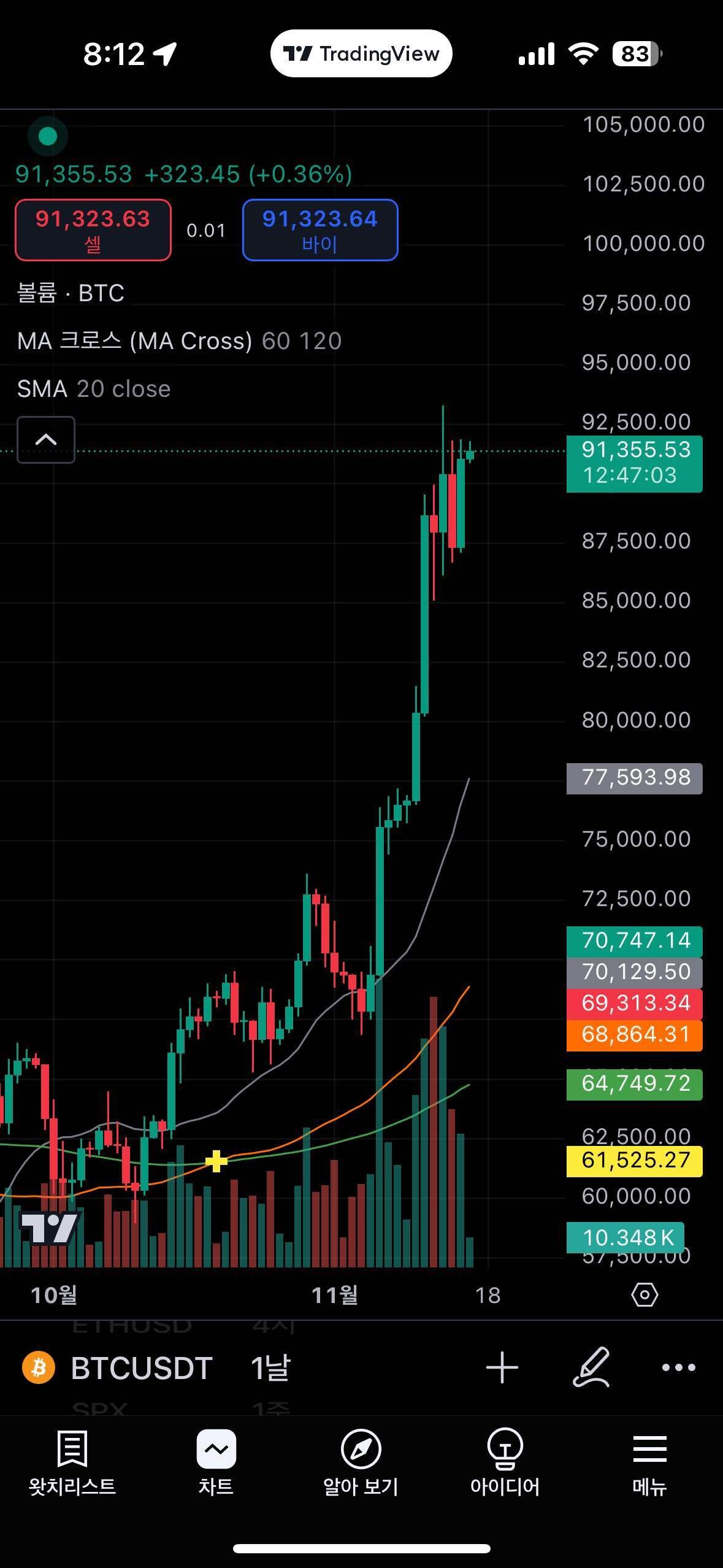The image size is (723, 1568).
Task: Select the 차트 tab
Action: click(x=216, y=1462)
